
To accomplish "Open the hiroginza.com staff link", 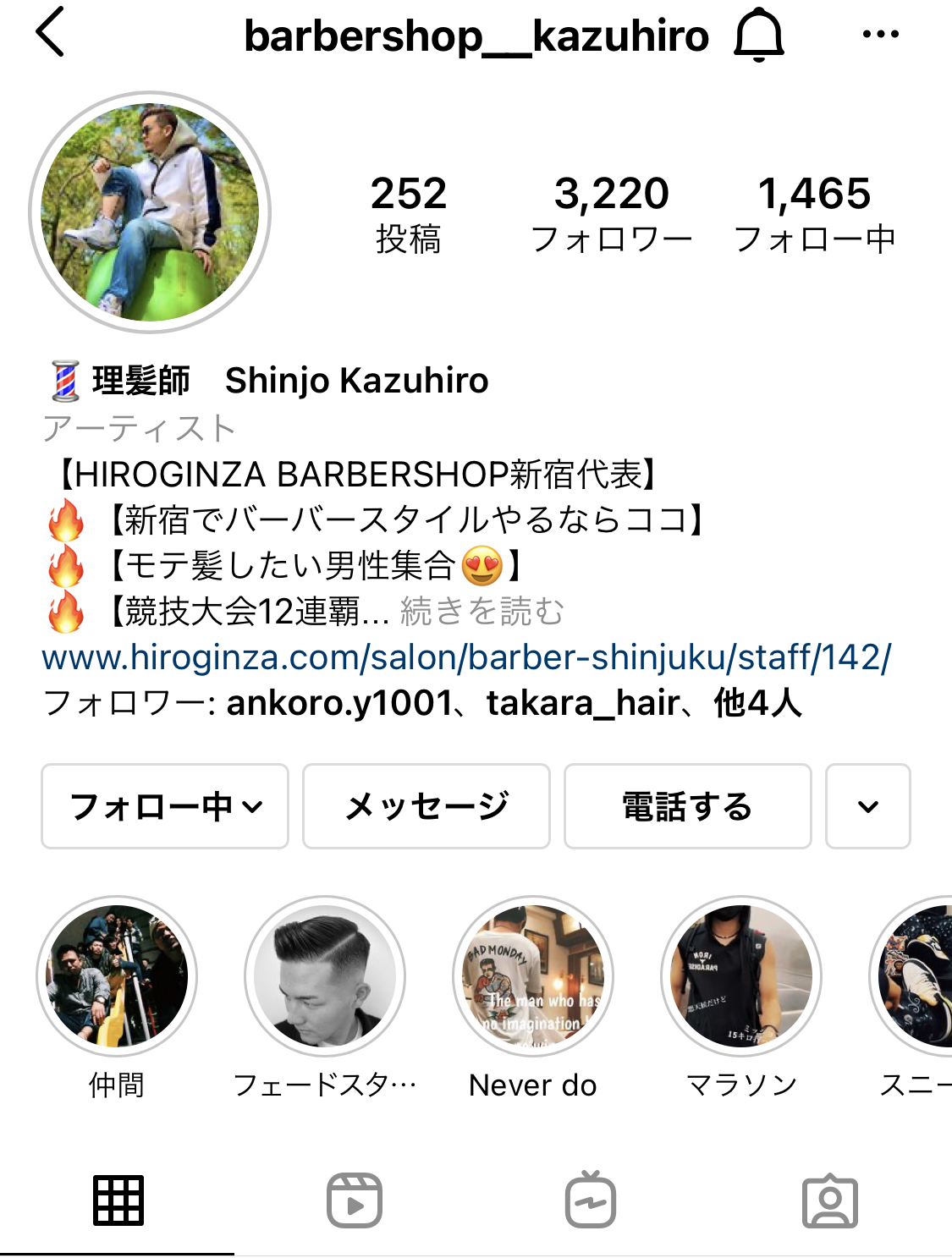I will click(466, 657).
